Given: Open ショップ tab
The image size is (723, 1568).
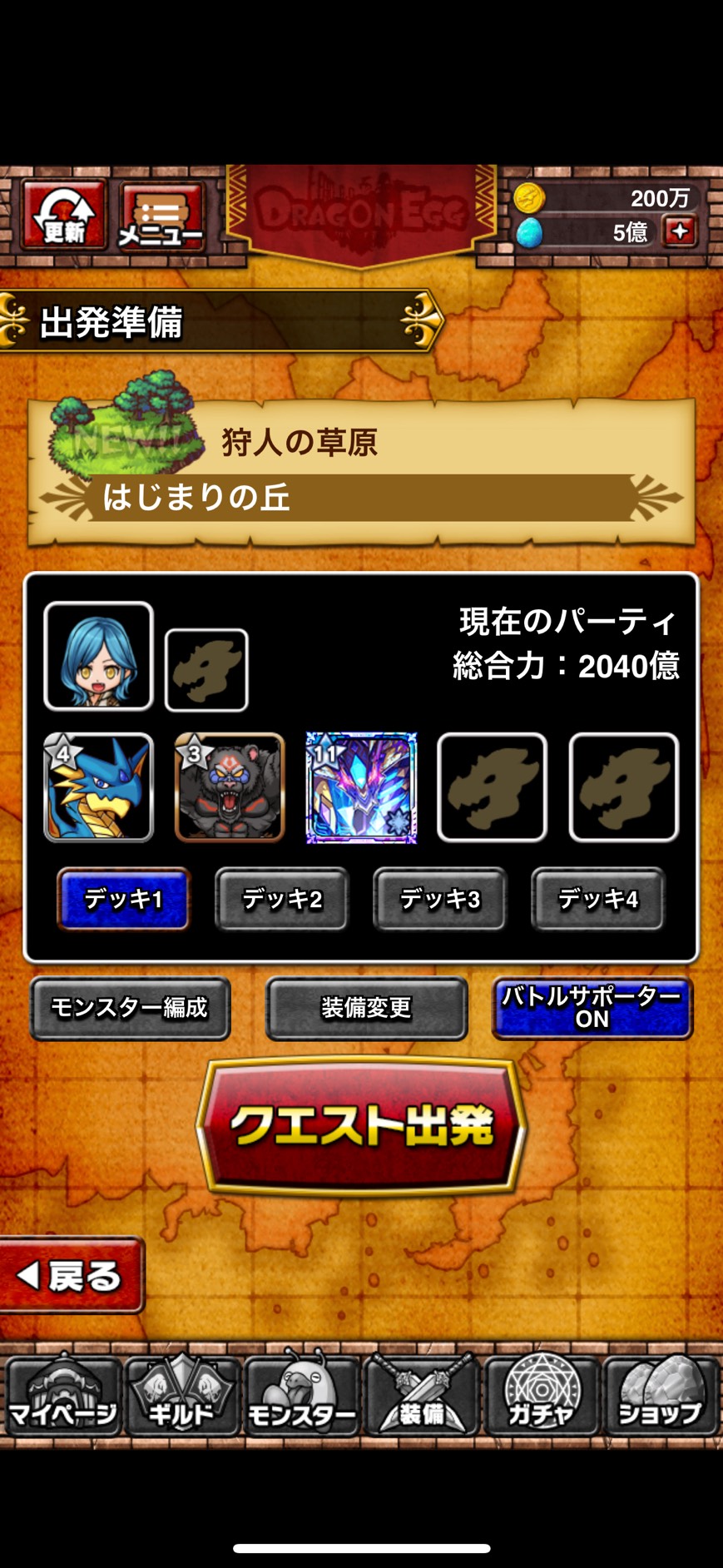Looking at the screenshot, I should [660, 1397].
